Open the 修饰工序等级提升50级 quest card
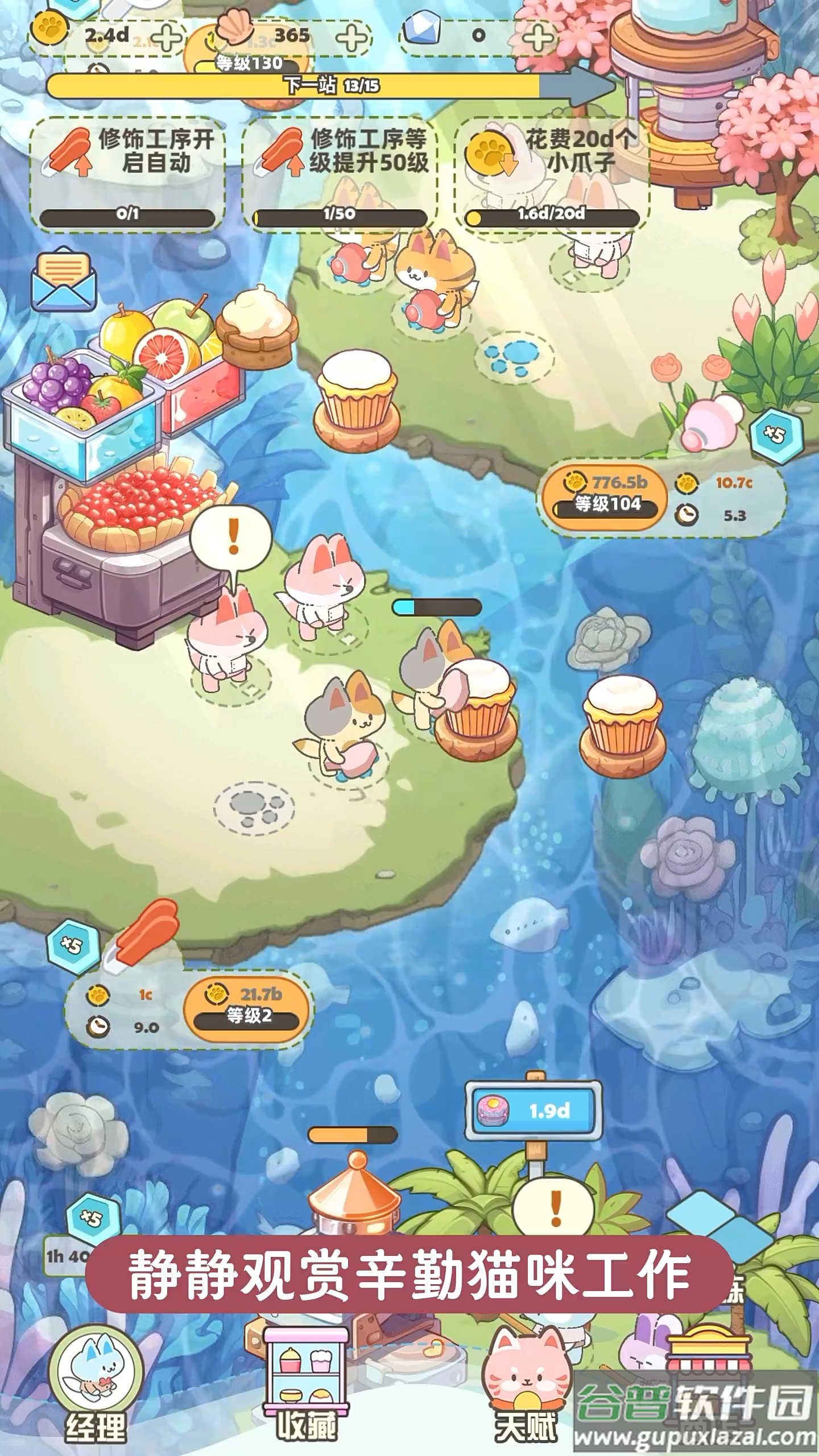819x1456 pixels. [340, 173]
